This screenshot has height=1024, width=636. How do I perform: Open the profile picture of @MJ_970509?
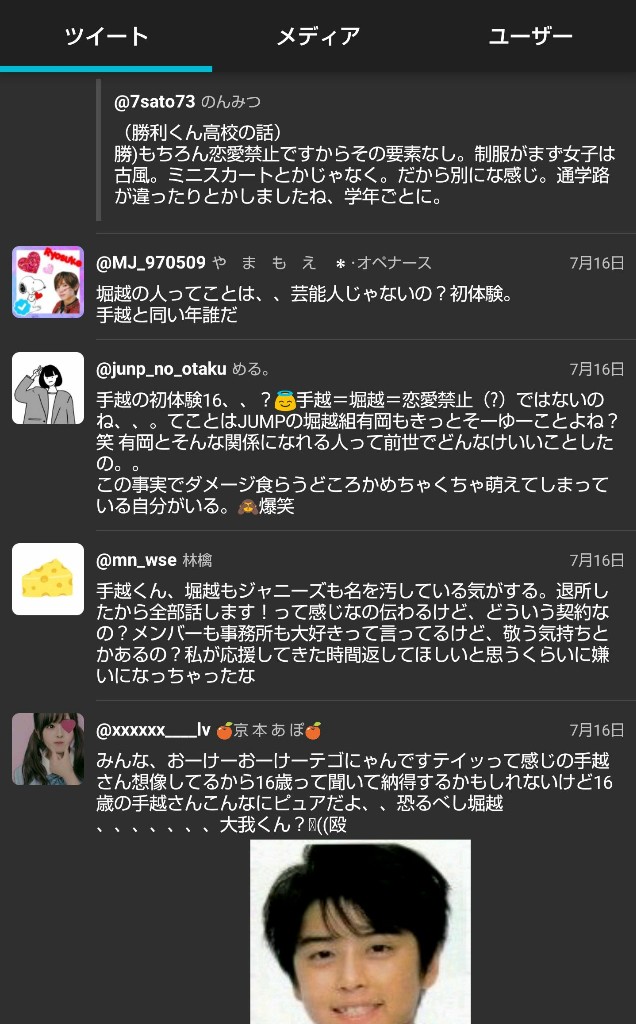coord(48,282)
